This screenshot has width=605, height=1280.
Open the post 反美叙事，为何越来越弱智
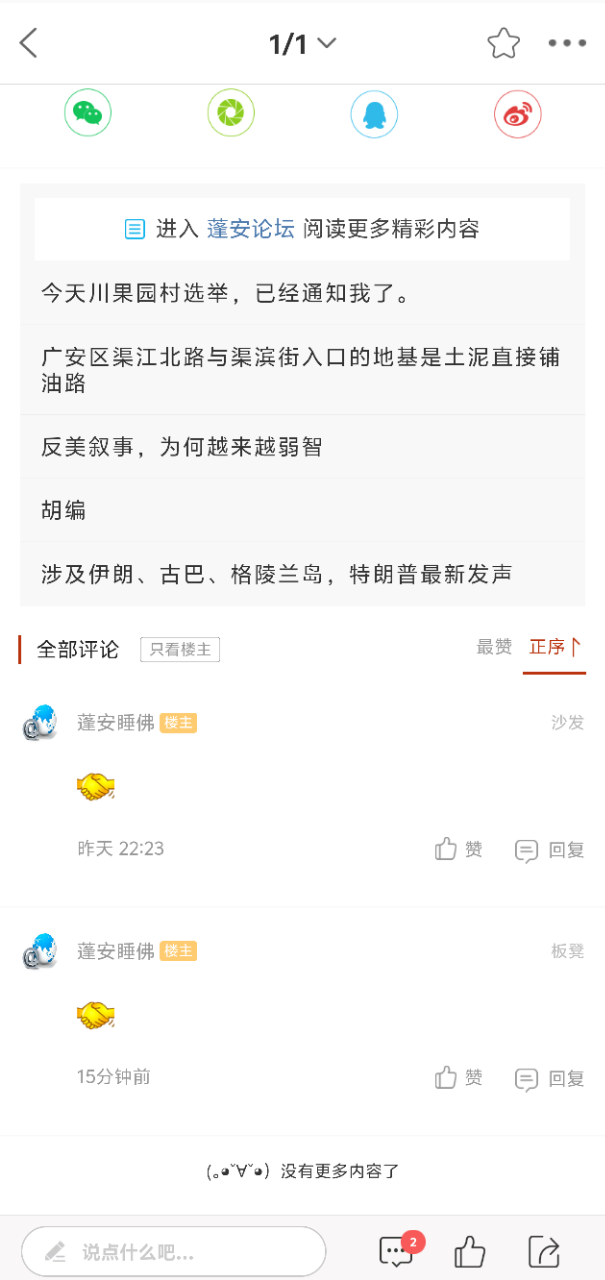(x=182, y=446)
